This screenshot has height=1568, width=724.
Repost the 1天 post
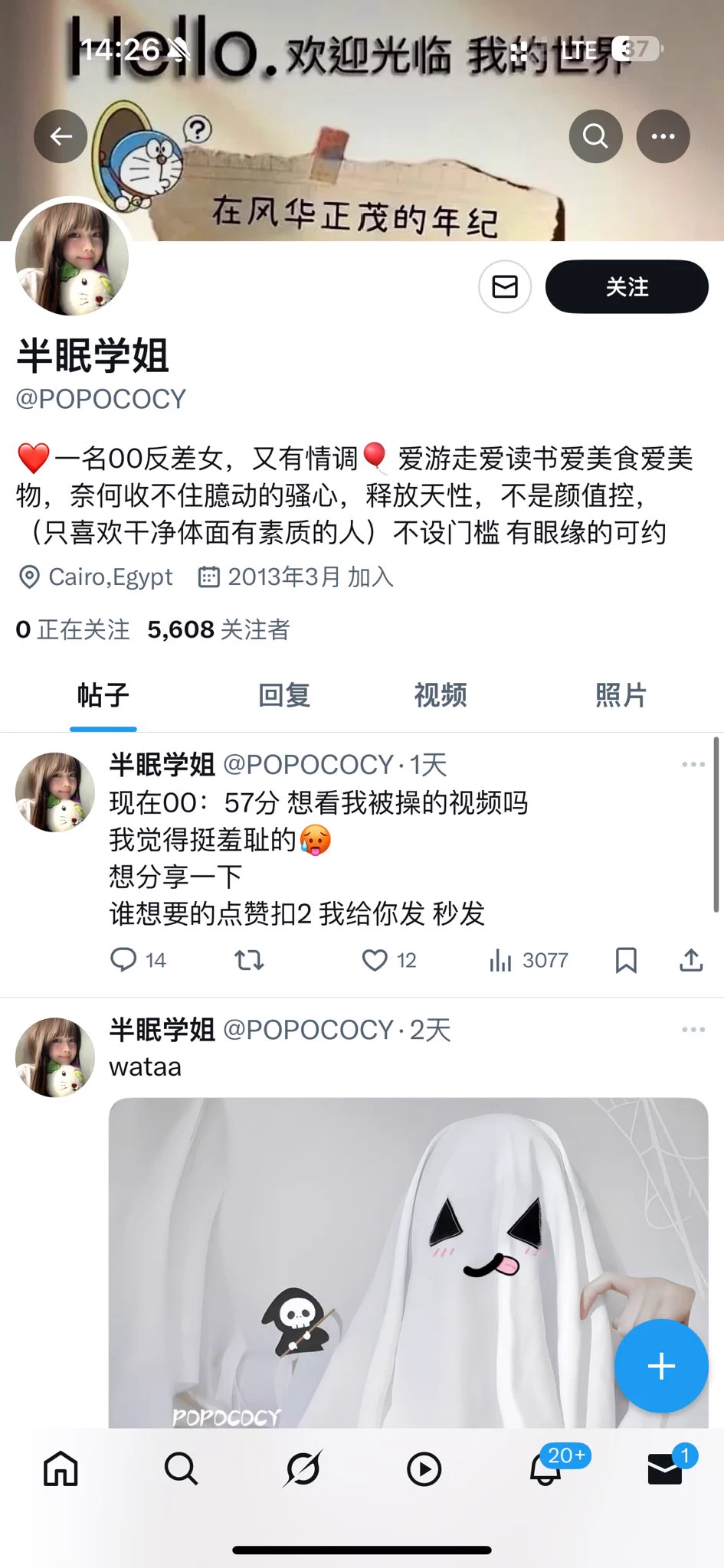pyautogui.click(x=249, y=959)
